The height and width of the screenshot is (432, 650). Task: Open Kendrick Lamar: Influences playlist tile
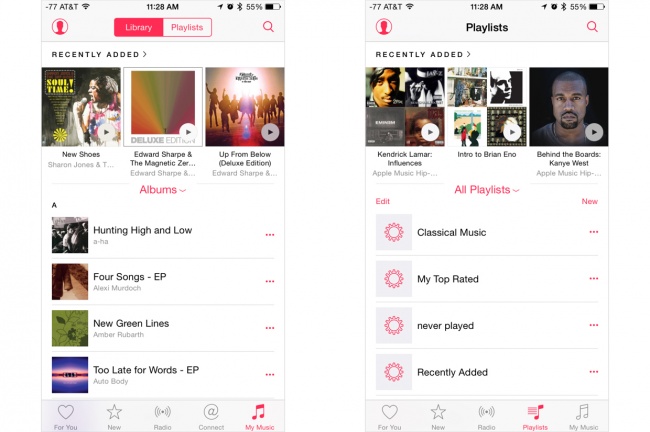pos(405,107)
